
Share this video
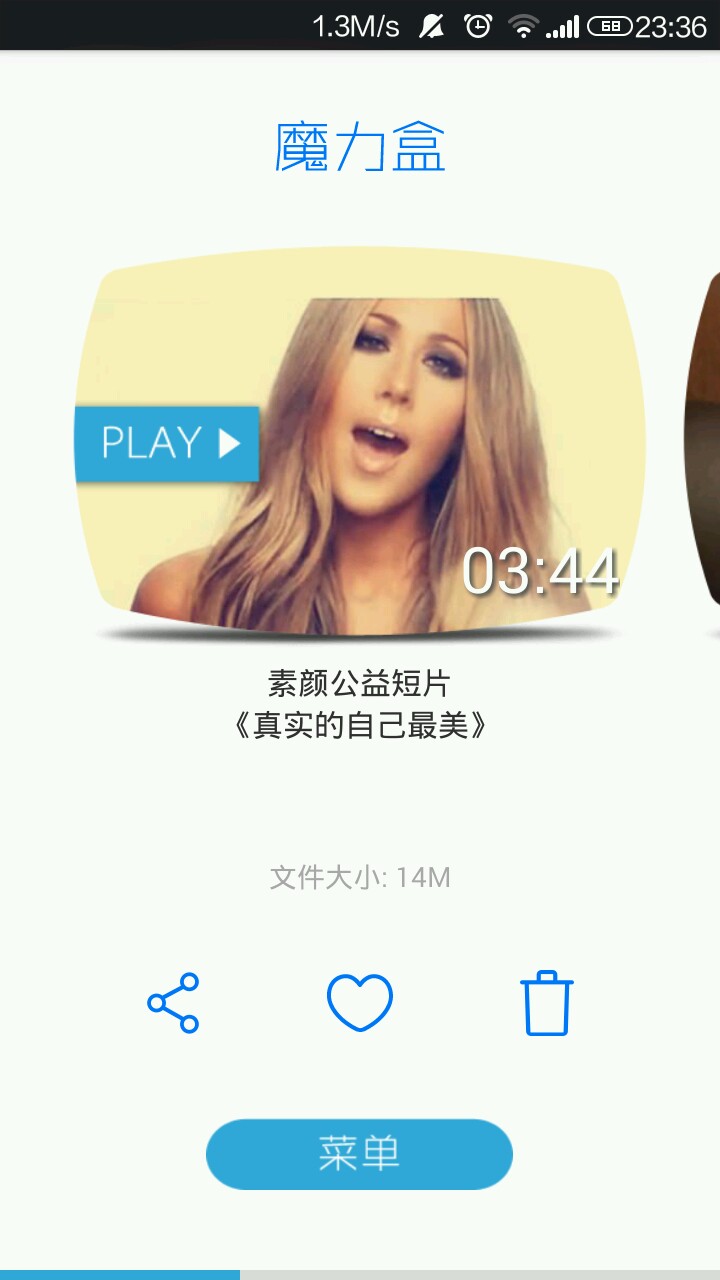[173, 1002]
